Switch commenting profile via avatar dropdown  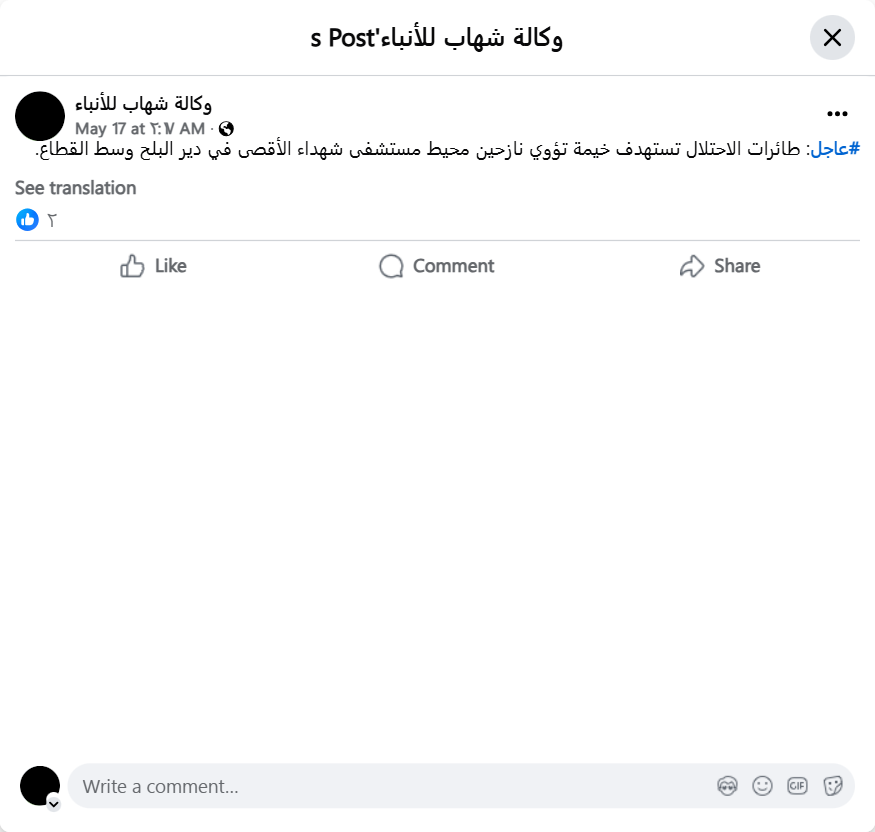point(54,803)
